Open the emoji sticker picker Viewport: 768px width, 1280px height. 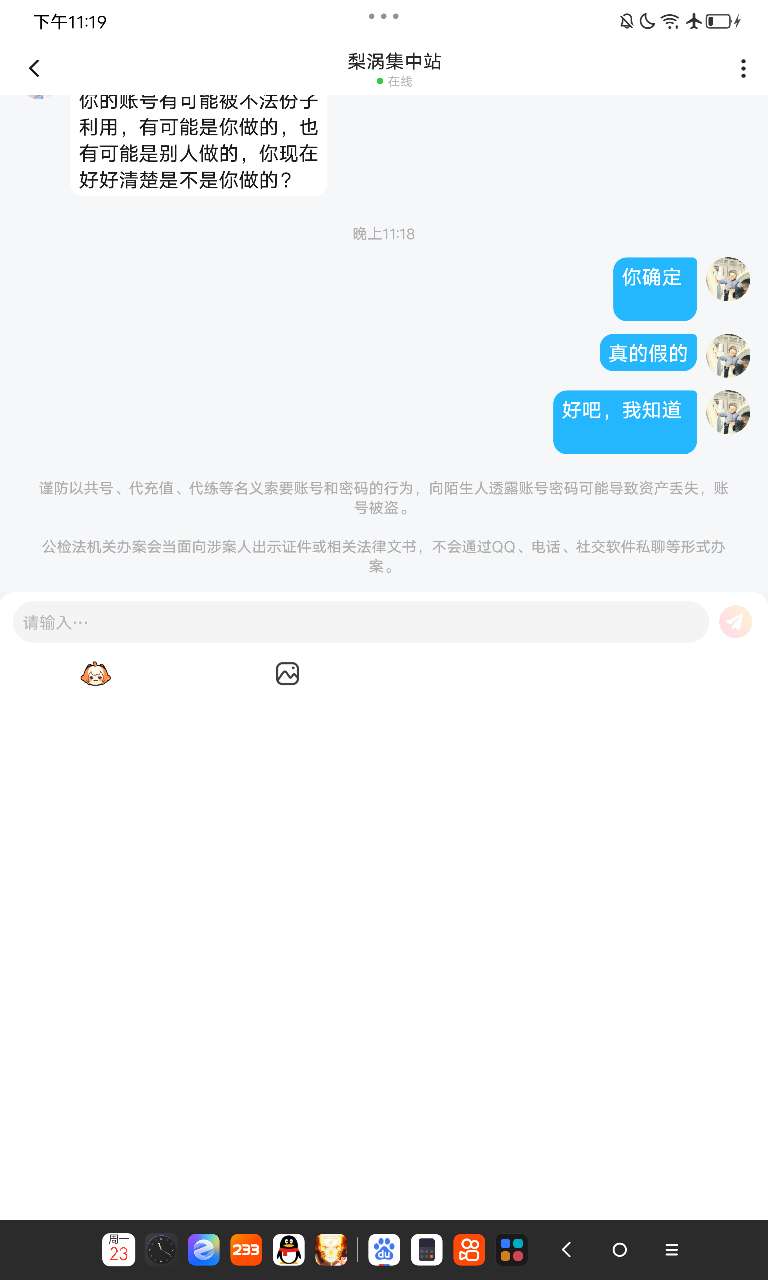pos(95,674)
